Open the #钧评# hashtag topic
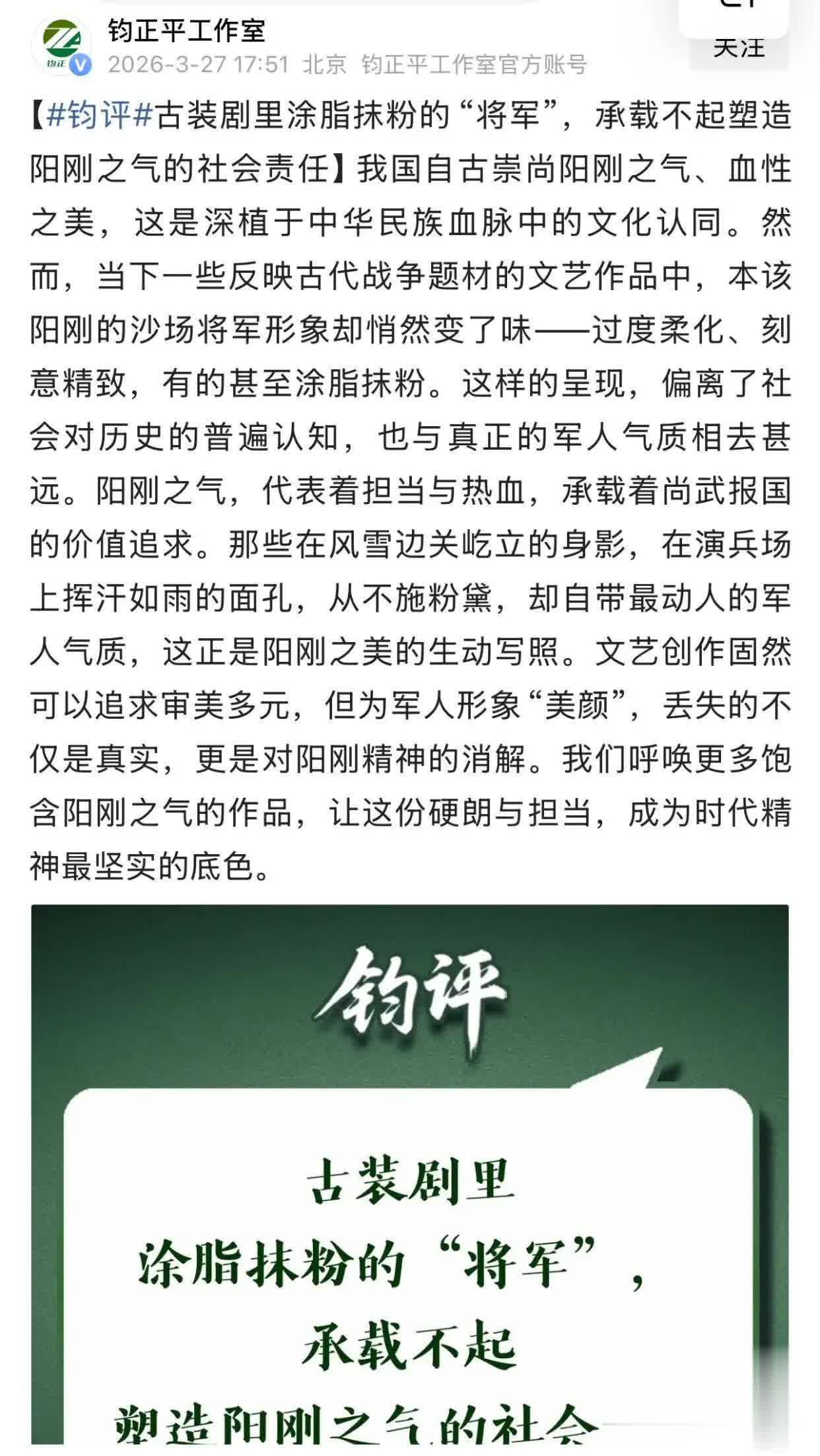820x1456 pixels. [x=100, y=116]
